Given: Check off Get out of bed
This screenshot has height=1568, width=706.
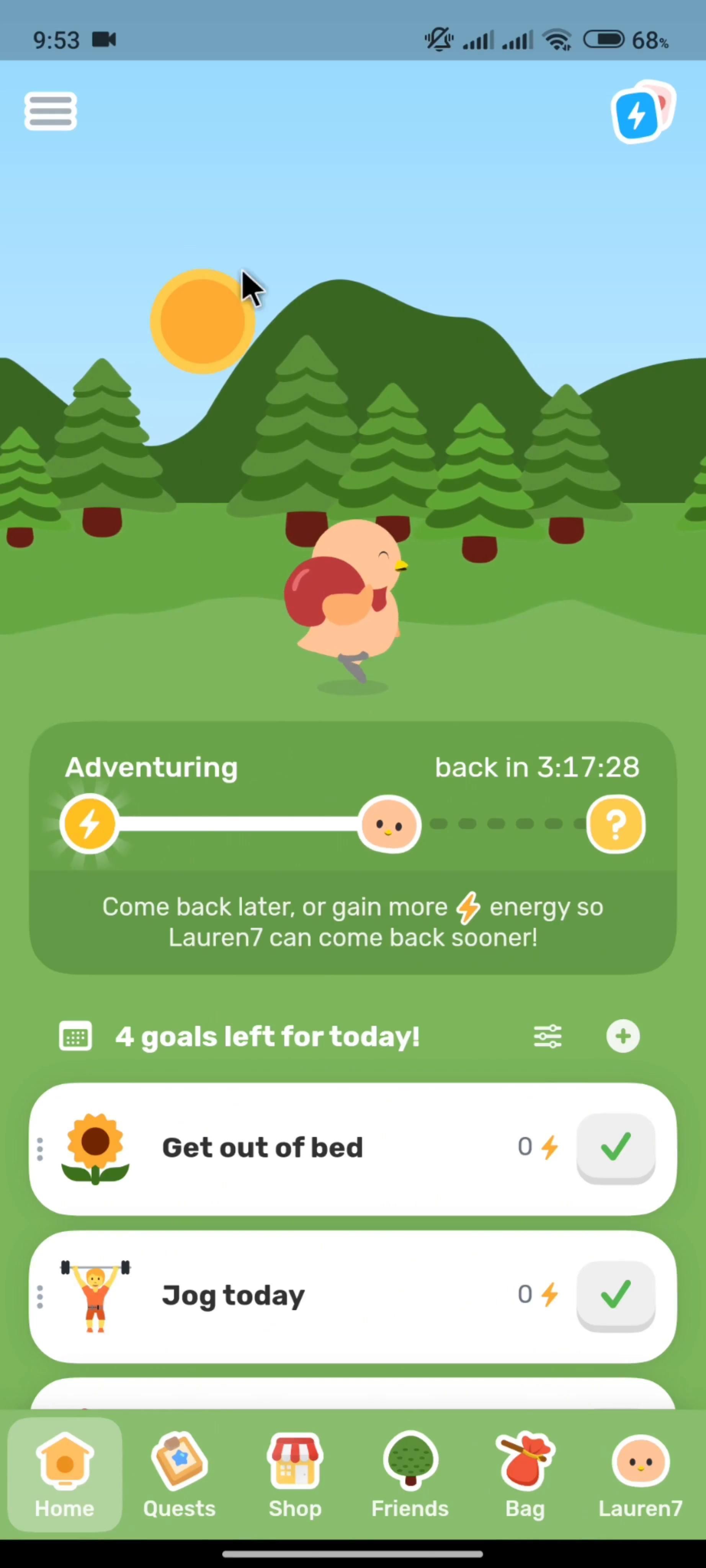Looking at the screenshot, I should [615, 1147].
